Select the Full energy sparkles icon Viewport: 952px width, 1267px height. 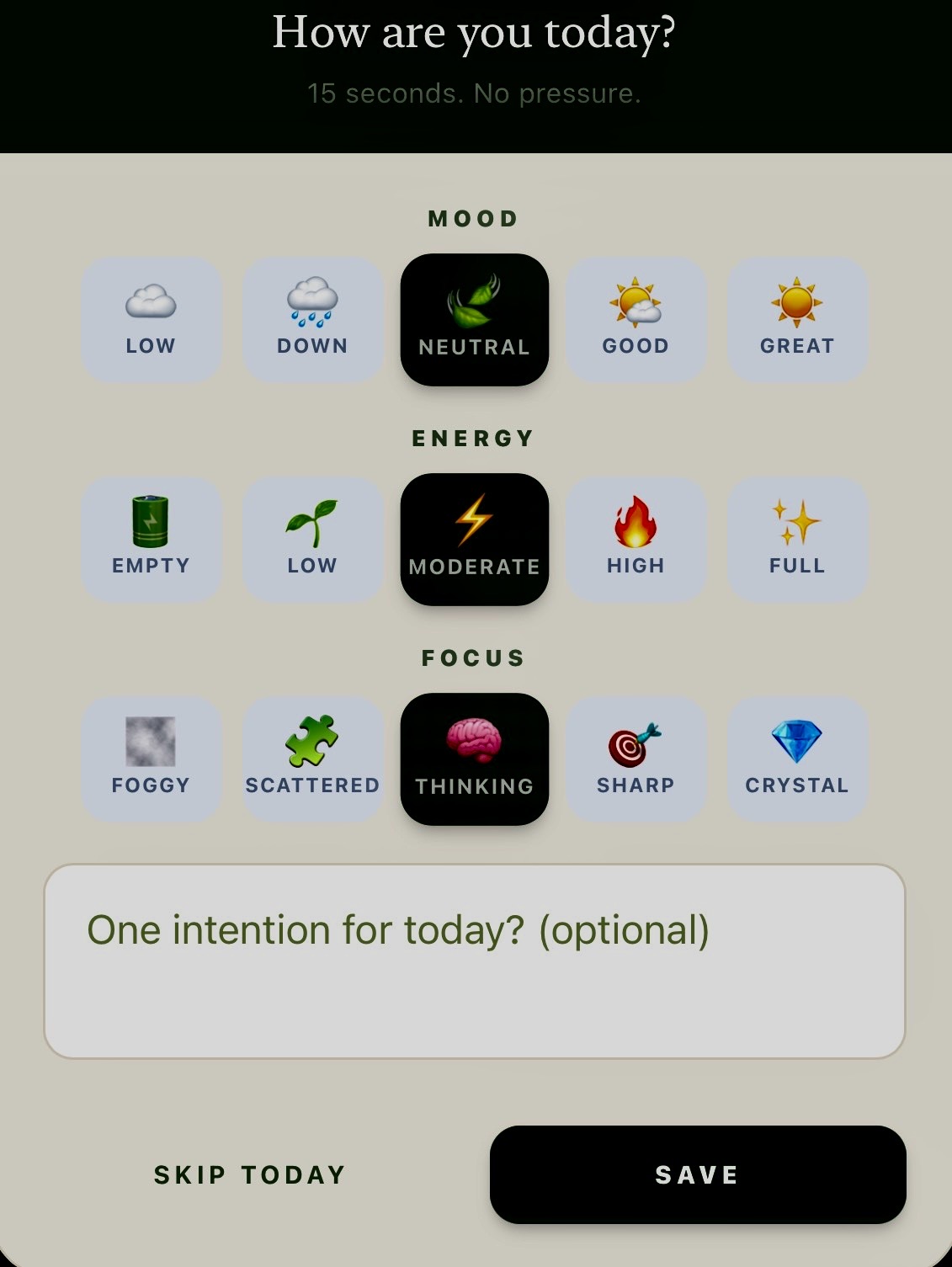coord(797,539)
